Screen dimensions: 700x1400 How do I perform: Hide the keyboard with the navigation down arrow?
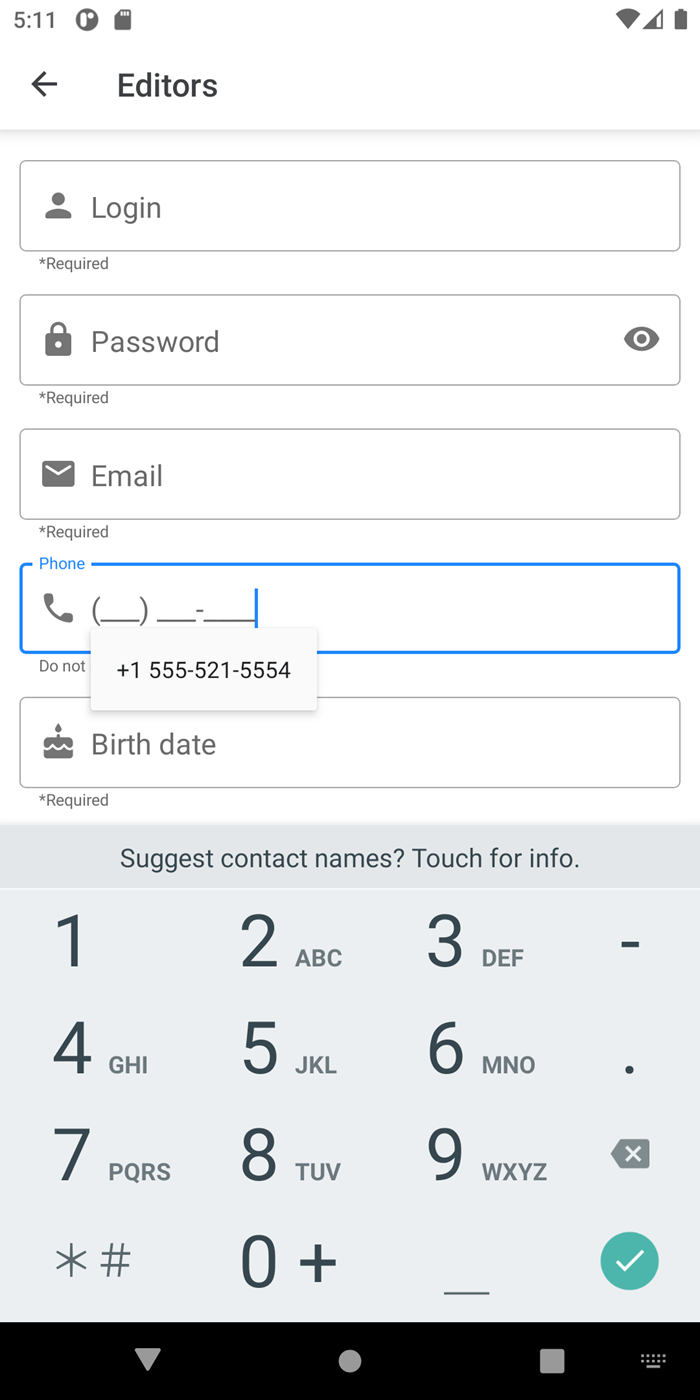(x=148, y=1359)
